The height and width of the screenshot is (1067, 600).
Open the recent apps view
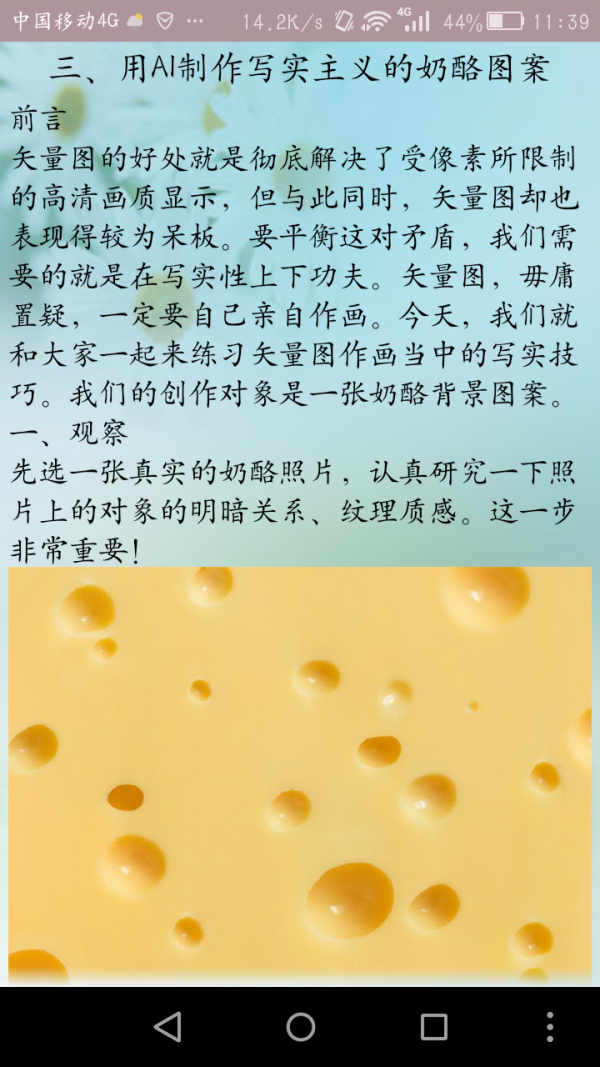click(433, 1026)
